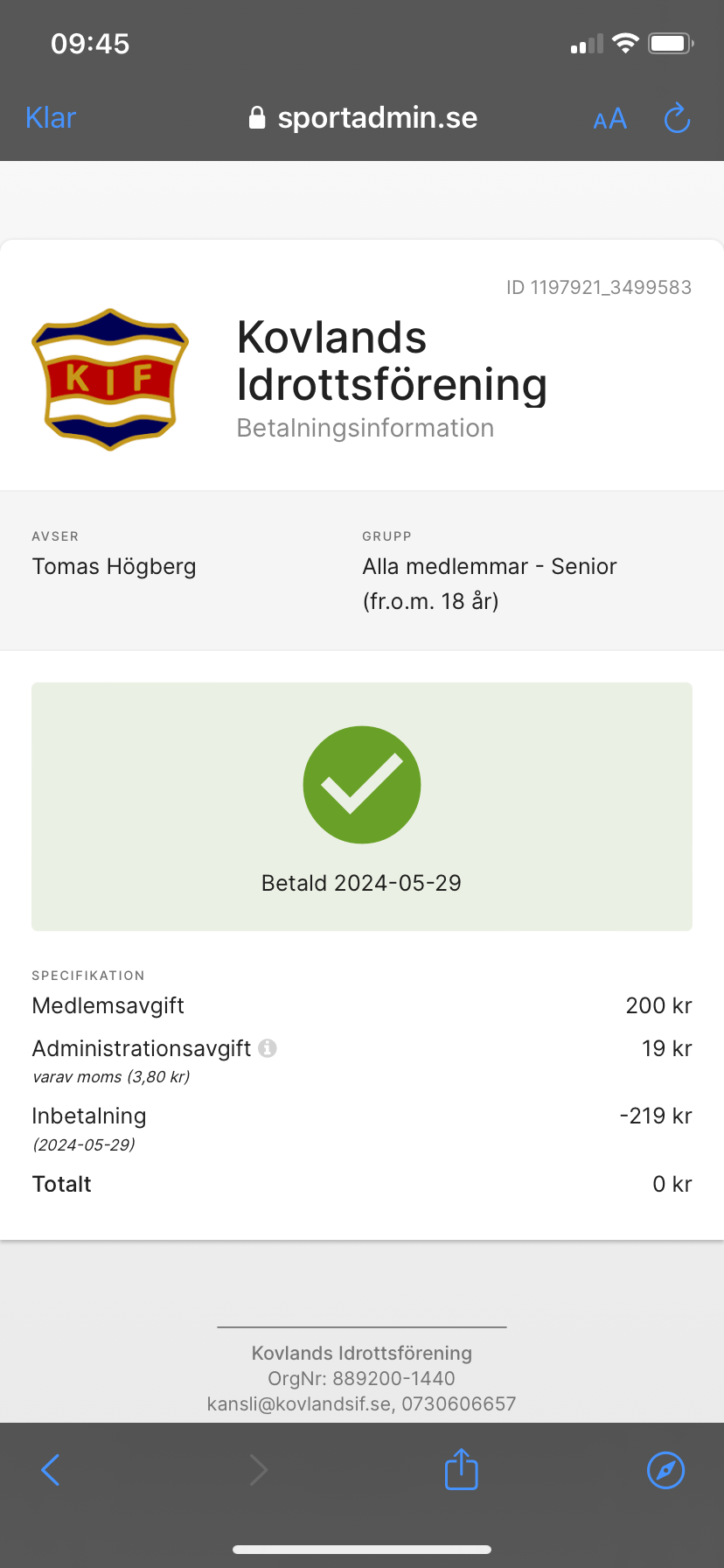Image resolution: width=724 pixels, height=1568 pixels.
Task: Open this page in Safari
Action: click(x=665, y=1470)
